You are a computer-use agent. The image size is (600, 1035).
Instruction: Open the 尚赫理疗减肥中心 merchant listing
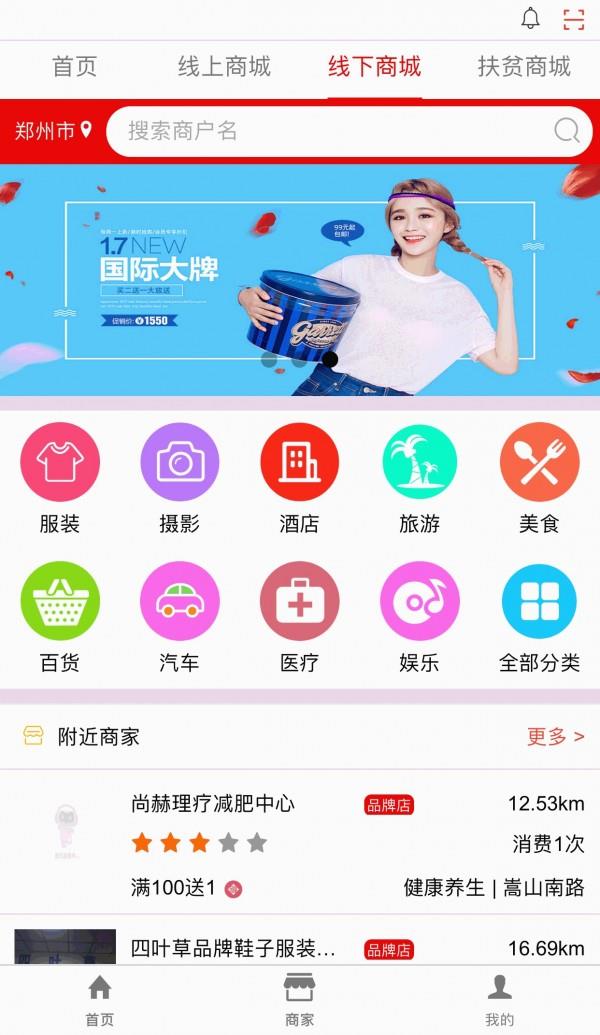300,843
